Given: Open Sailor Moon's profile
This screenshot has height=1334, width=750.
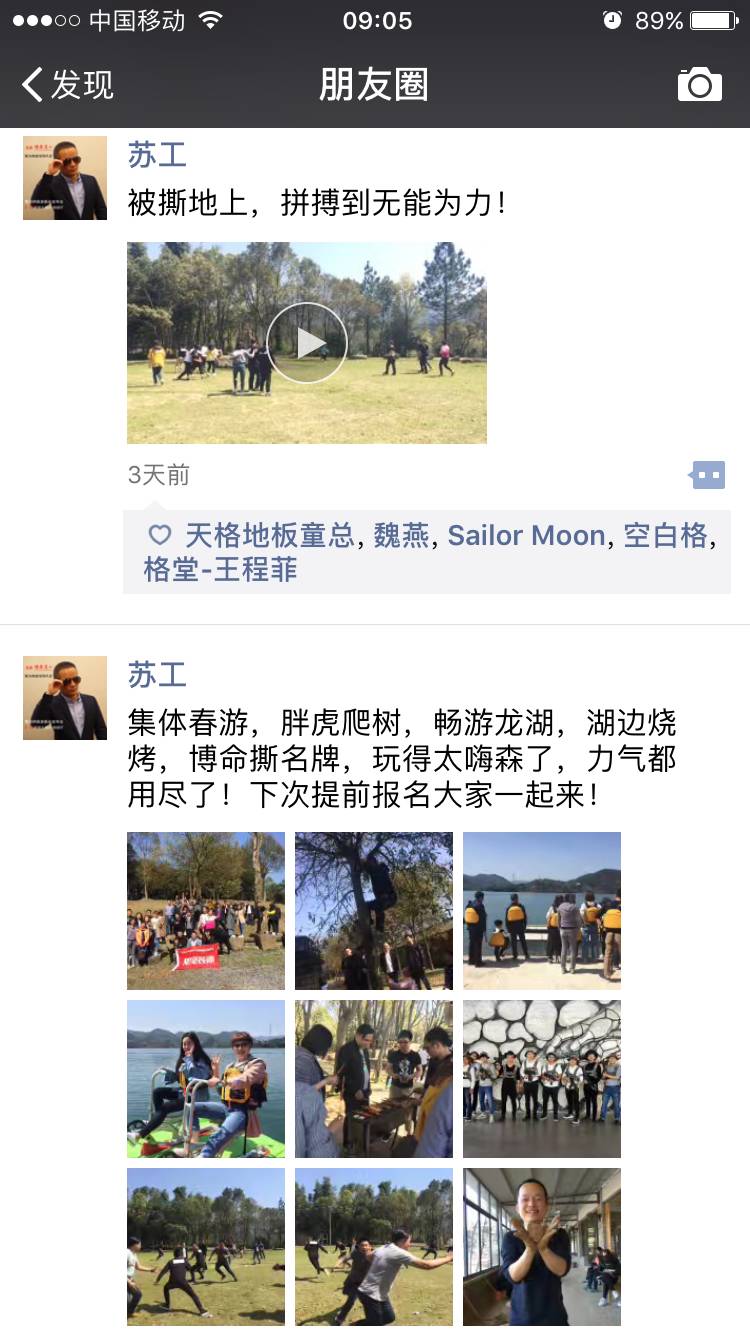Looking at the screenshot, I should (526, 536).
